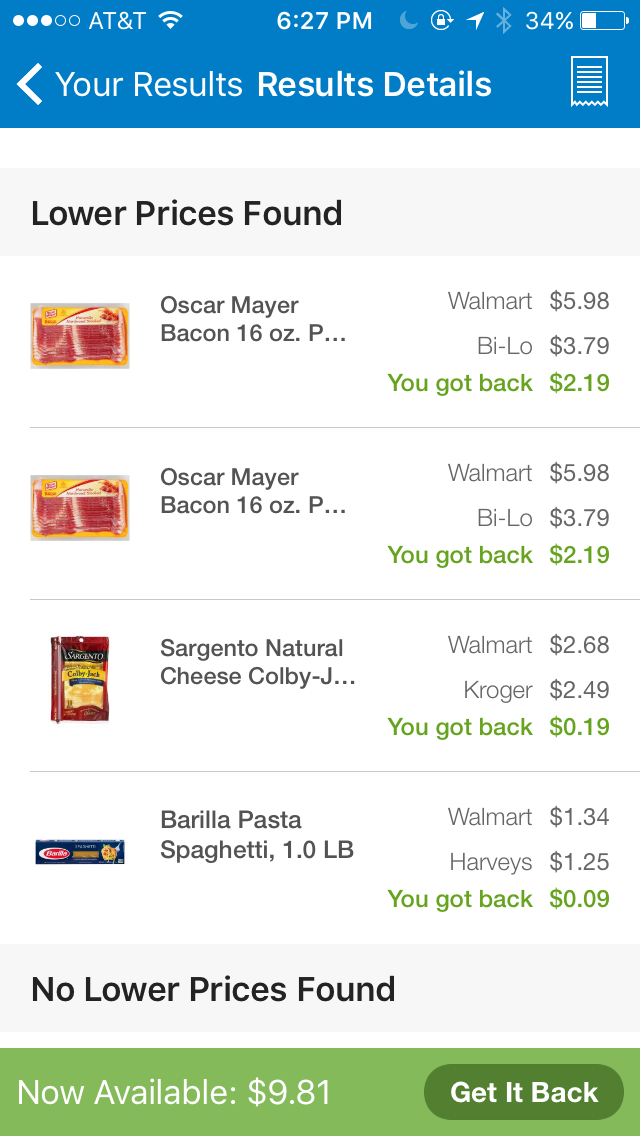
Task: Open the Barilla Pasta Spaghetti row
Action: [320, 858]
